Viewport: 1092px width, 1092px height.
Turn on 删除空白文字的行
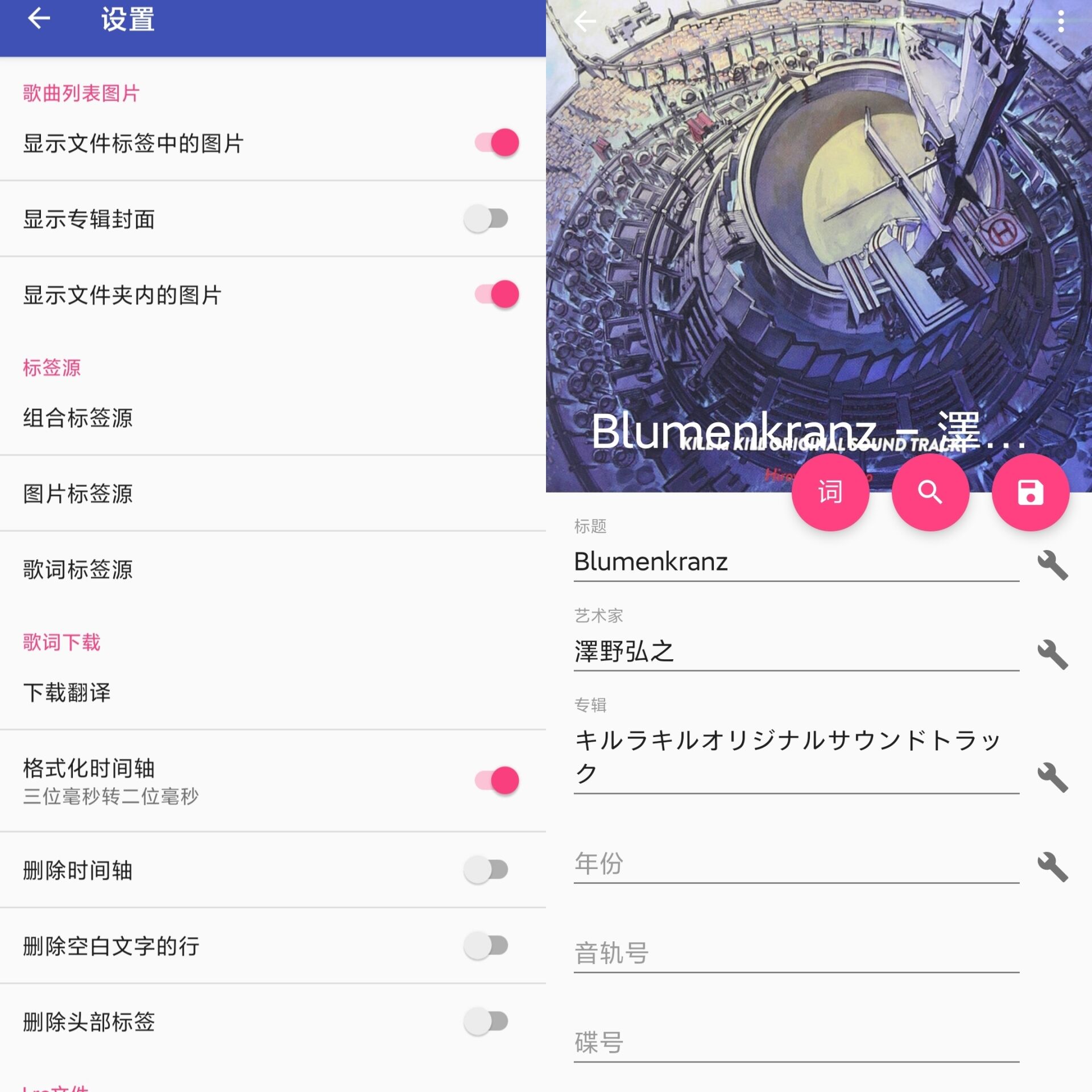(x=486, y=945)
